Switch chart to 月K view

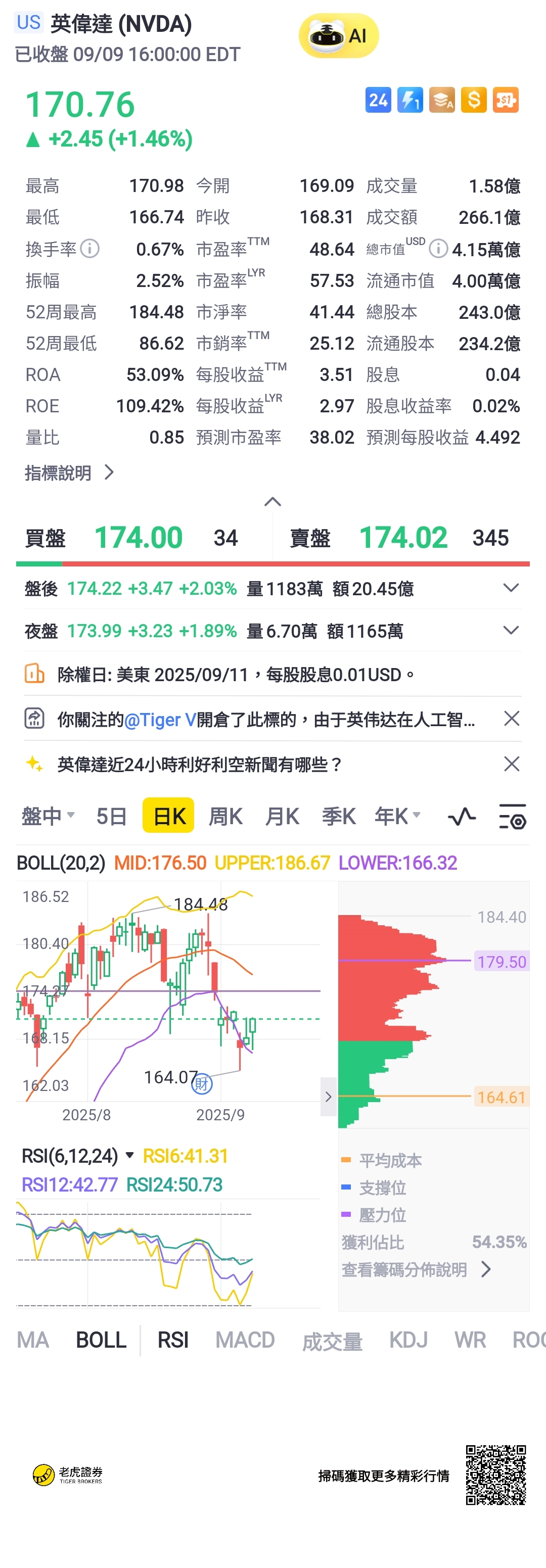(282, 816)
